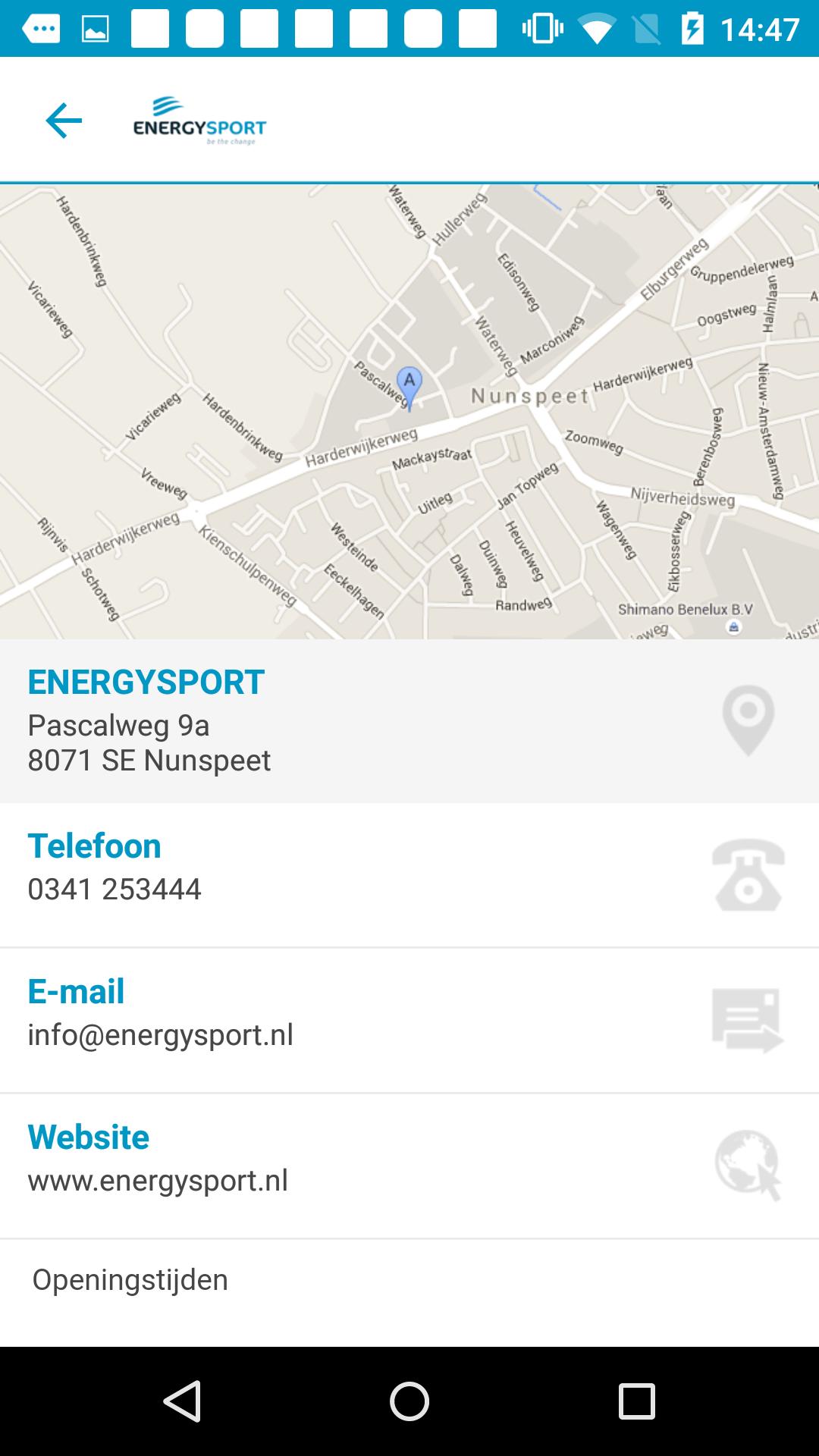This screenshot has height=1456, width=819.
Task: Send email to info@energysport.nl
Action: tap(409, 1020)
